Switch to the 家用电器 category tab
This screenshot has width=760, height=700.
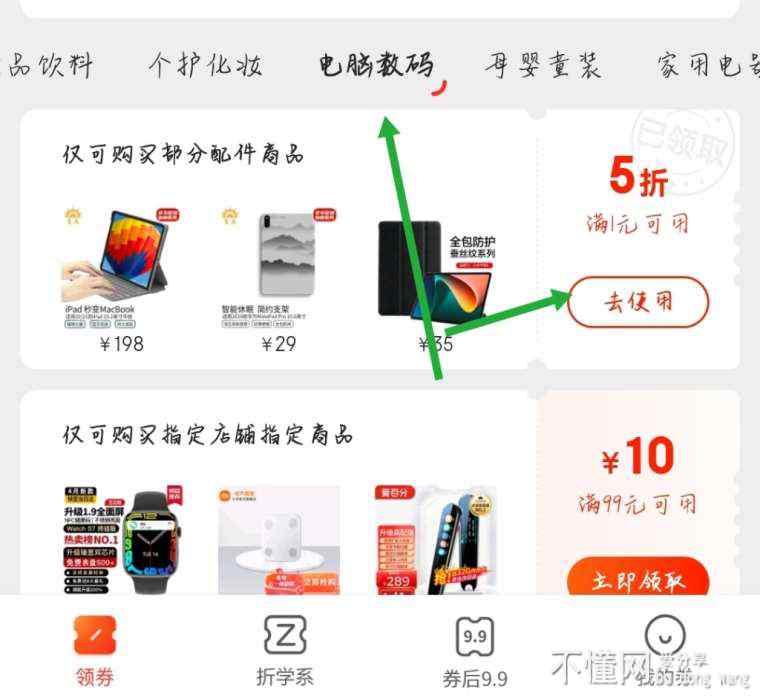coord(710,66)
